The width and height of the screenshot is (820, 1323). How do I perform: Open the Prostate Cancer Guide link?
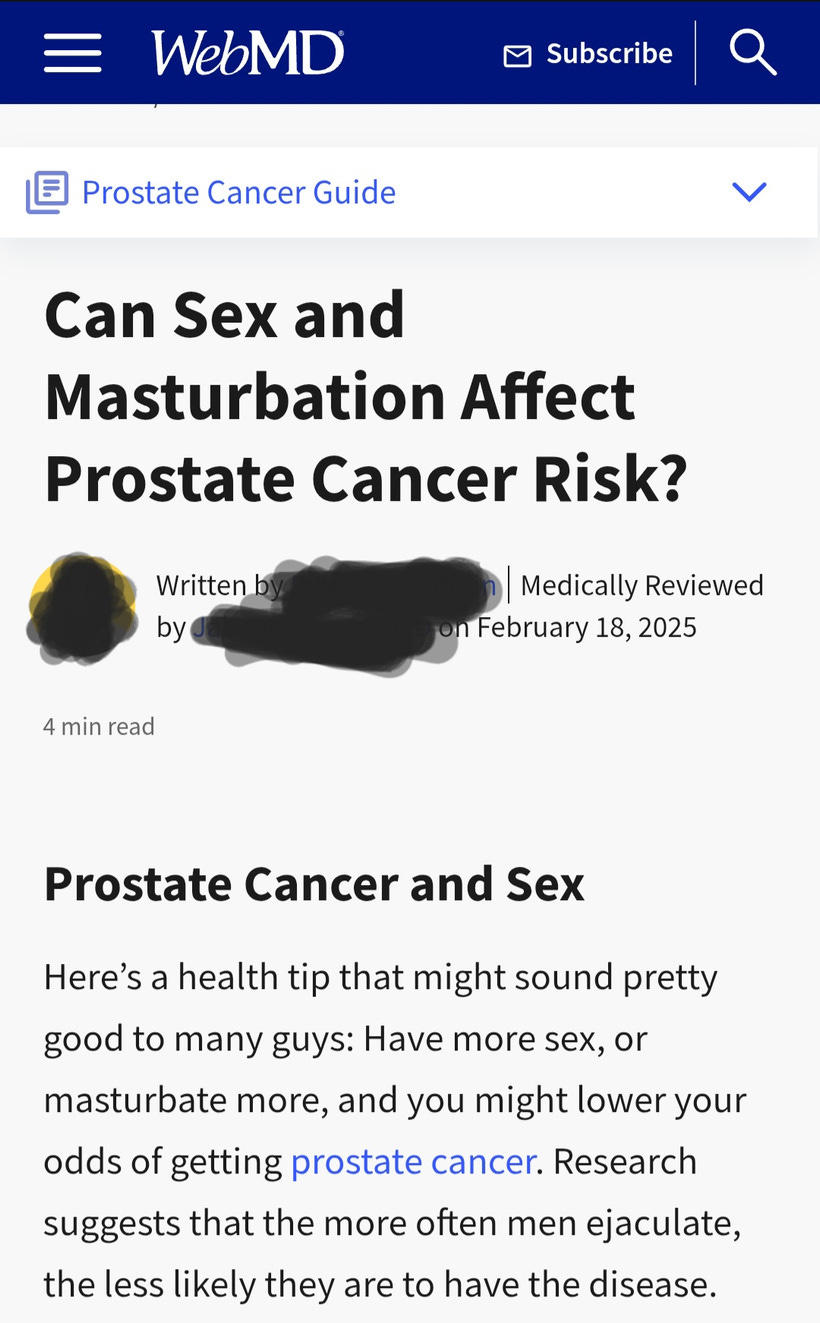click(x=238, y=192)
